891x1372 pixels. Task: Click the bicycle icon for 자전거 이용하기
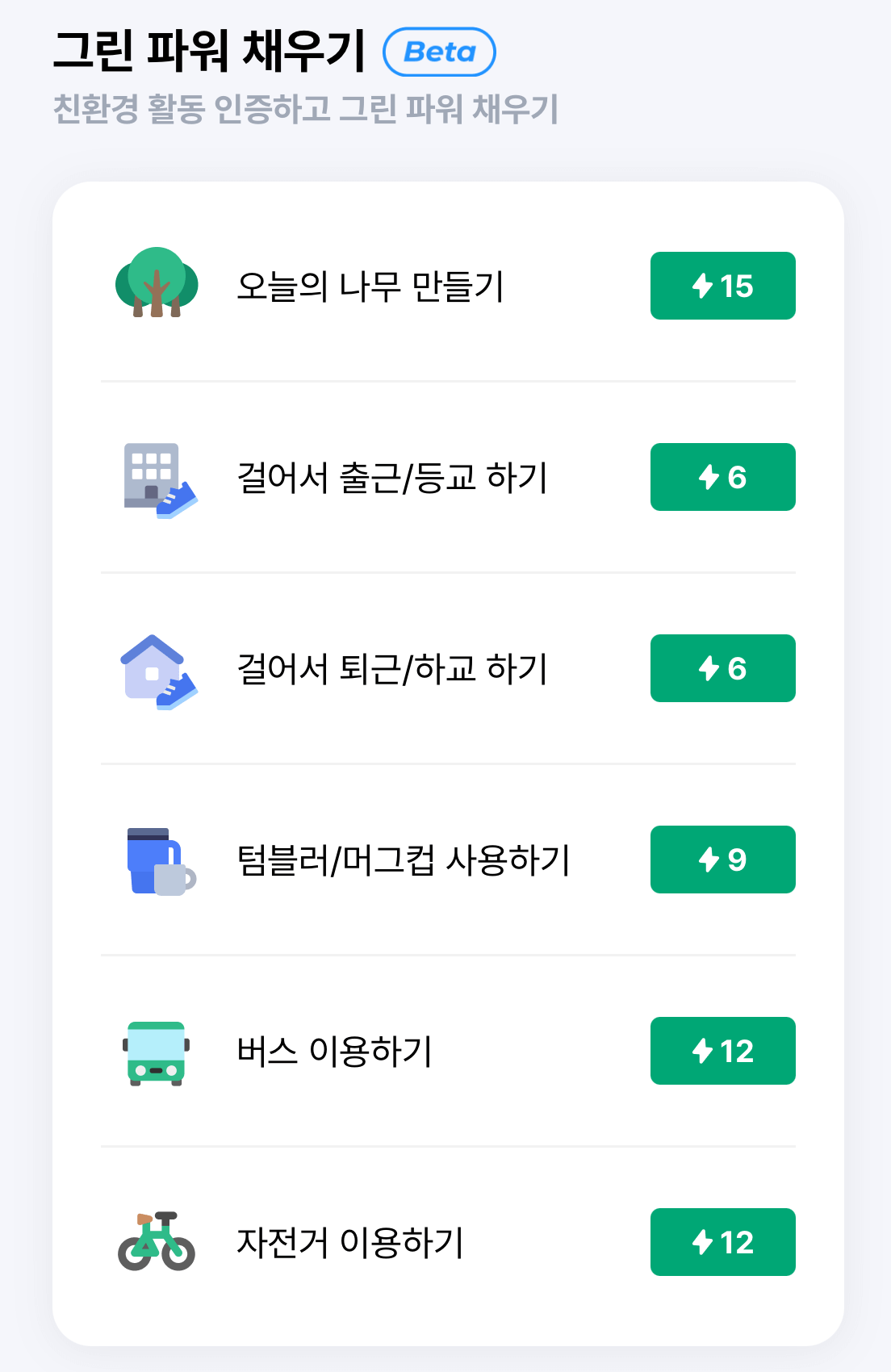pos(158,1242)
